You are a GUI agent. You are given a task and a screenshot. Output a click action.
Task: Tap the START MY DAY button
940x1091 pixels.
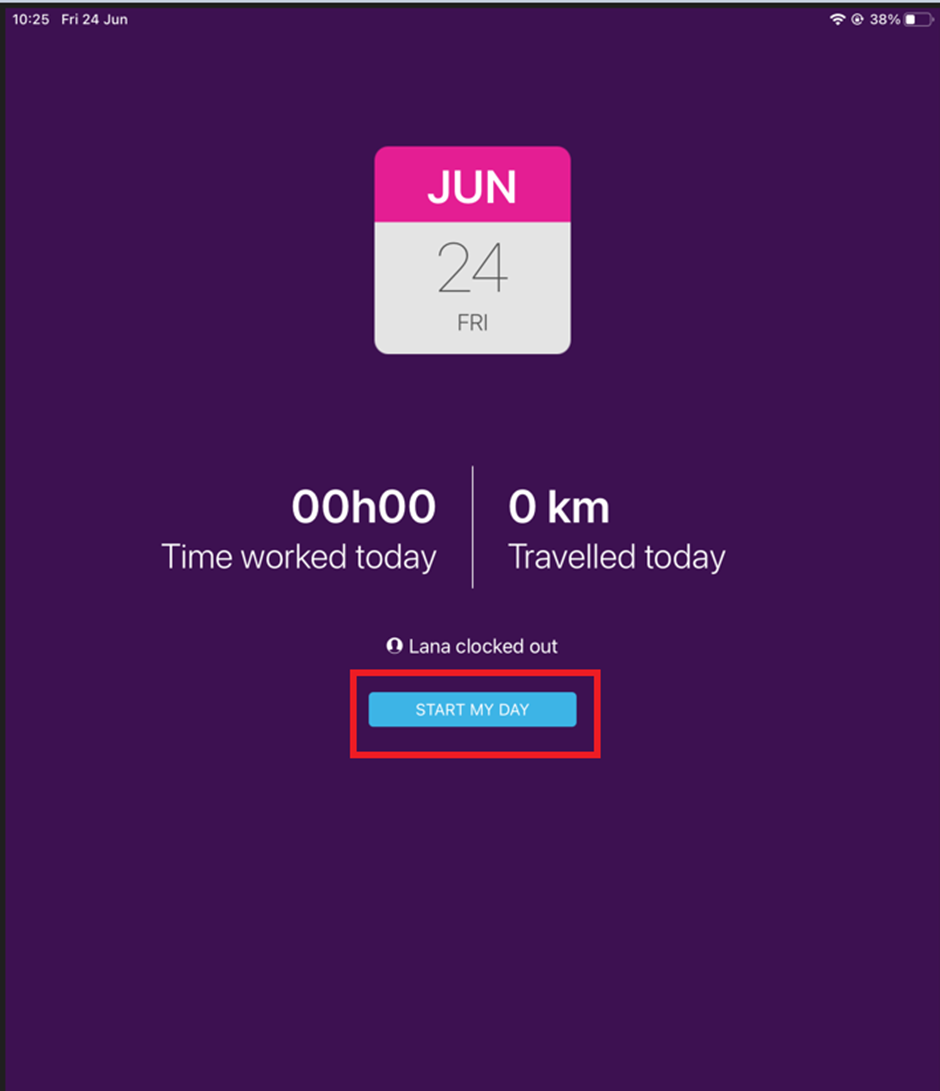[x=472, y=709]
